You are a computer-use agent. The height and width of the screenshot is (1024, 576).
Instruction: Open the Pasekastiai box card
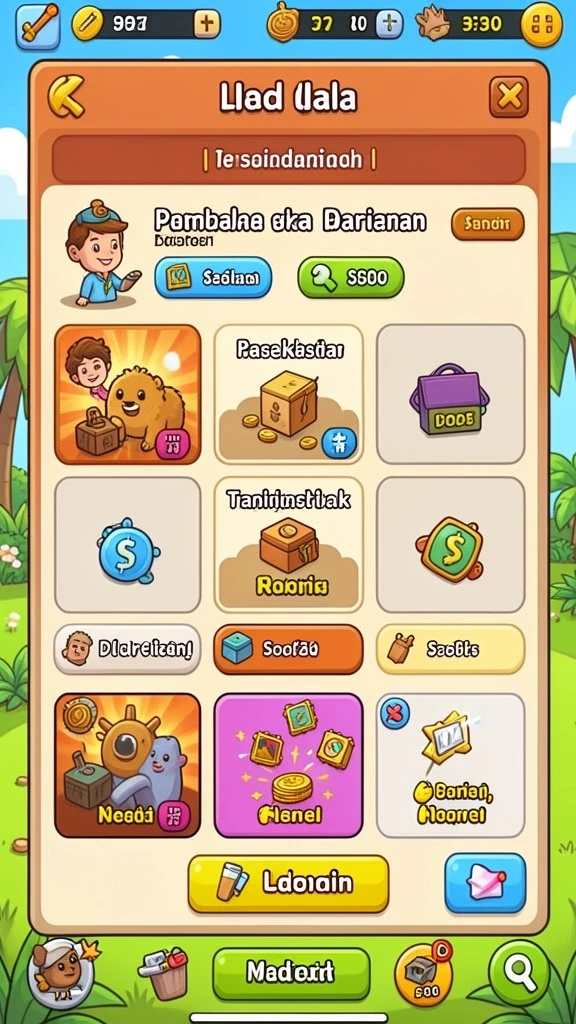click(289, 394)
